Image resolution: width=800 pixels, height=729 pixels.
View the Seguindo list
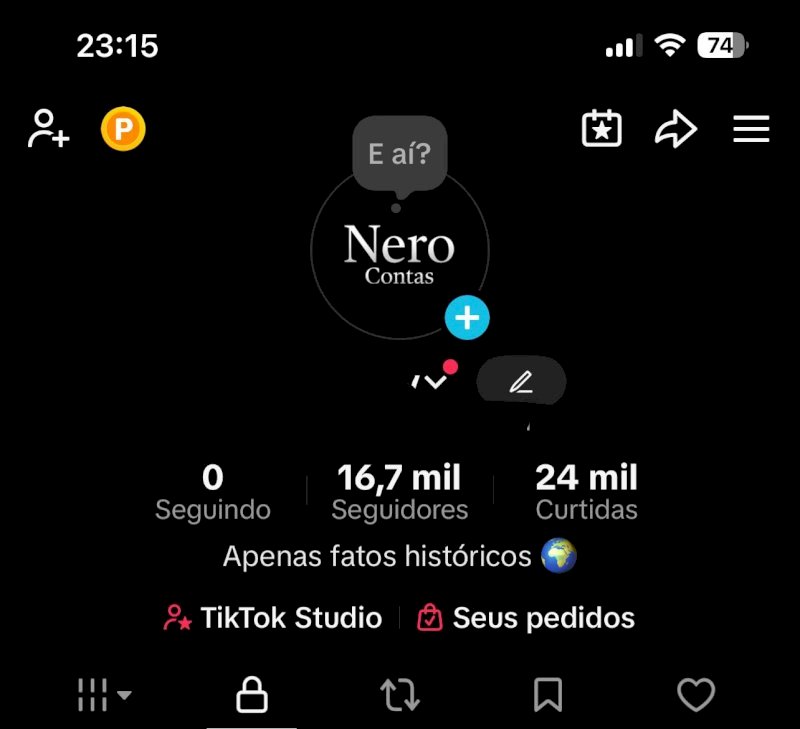(x=212, y=492)
